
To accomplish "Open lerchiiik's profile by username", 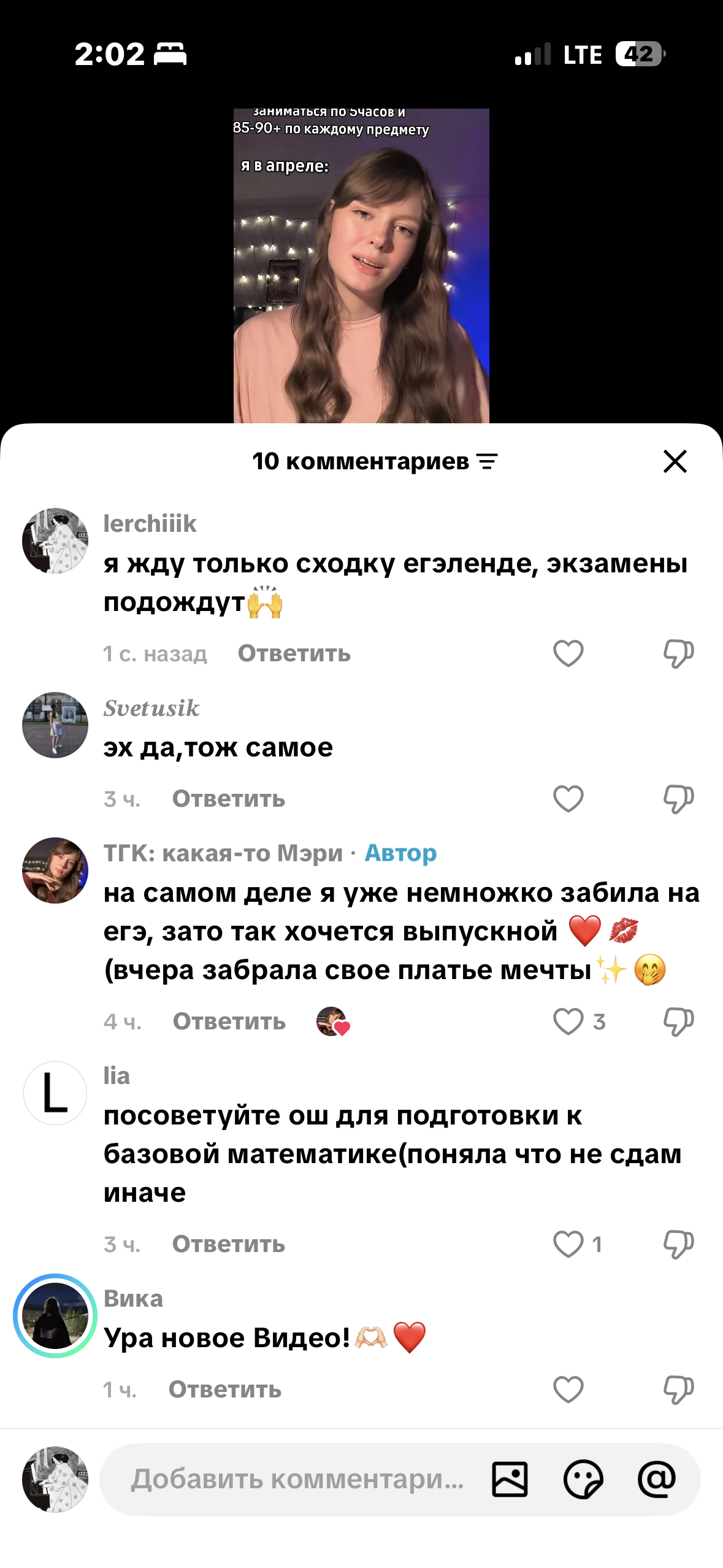I will (150, 524).
